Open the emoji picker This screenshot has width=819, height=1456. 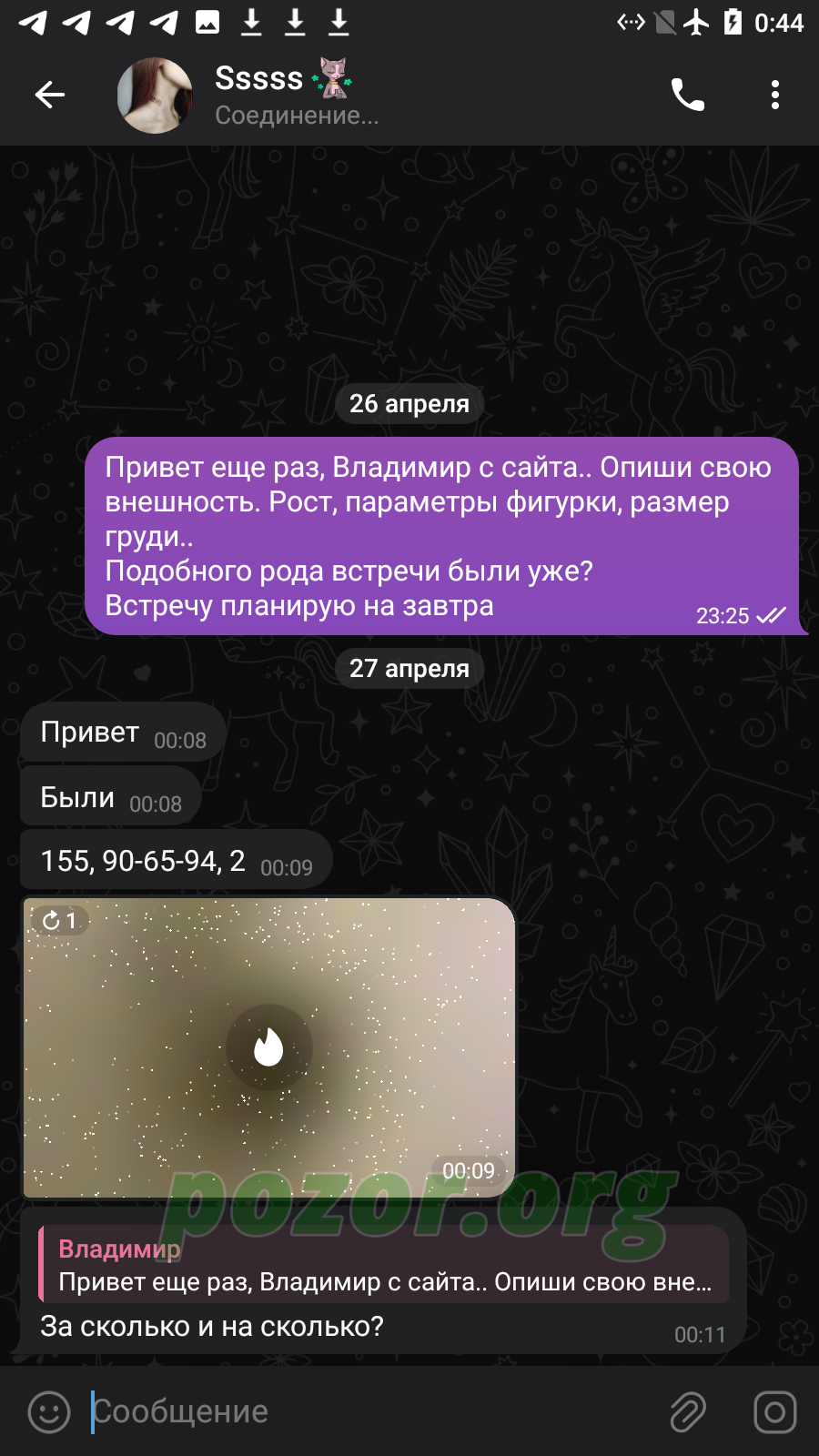click(x=49, y=1412)
